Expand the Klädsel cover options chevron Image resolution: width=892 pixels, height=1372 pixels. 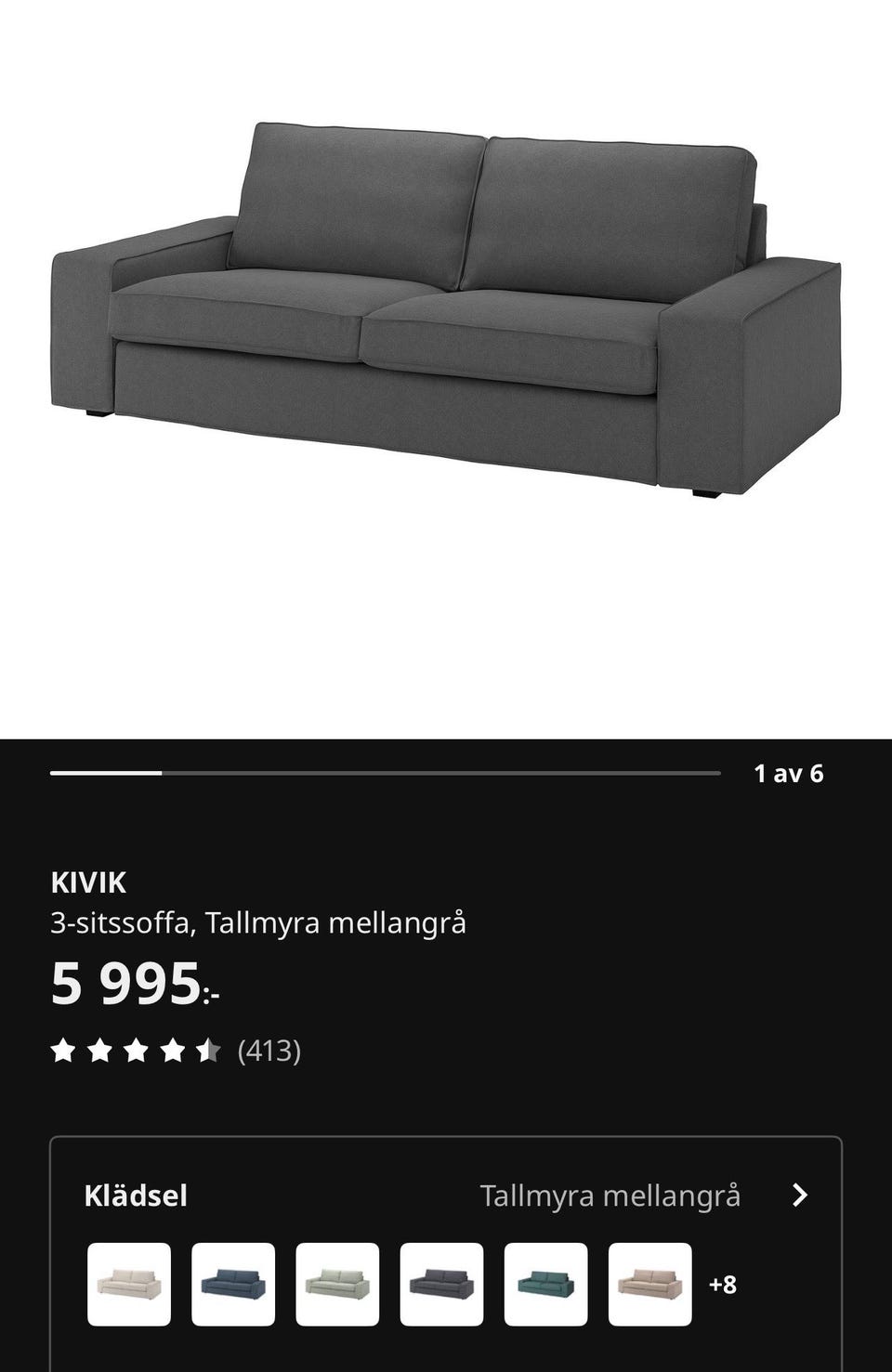coord(799,1196)
